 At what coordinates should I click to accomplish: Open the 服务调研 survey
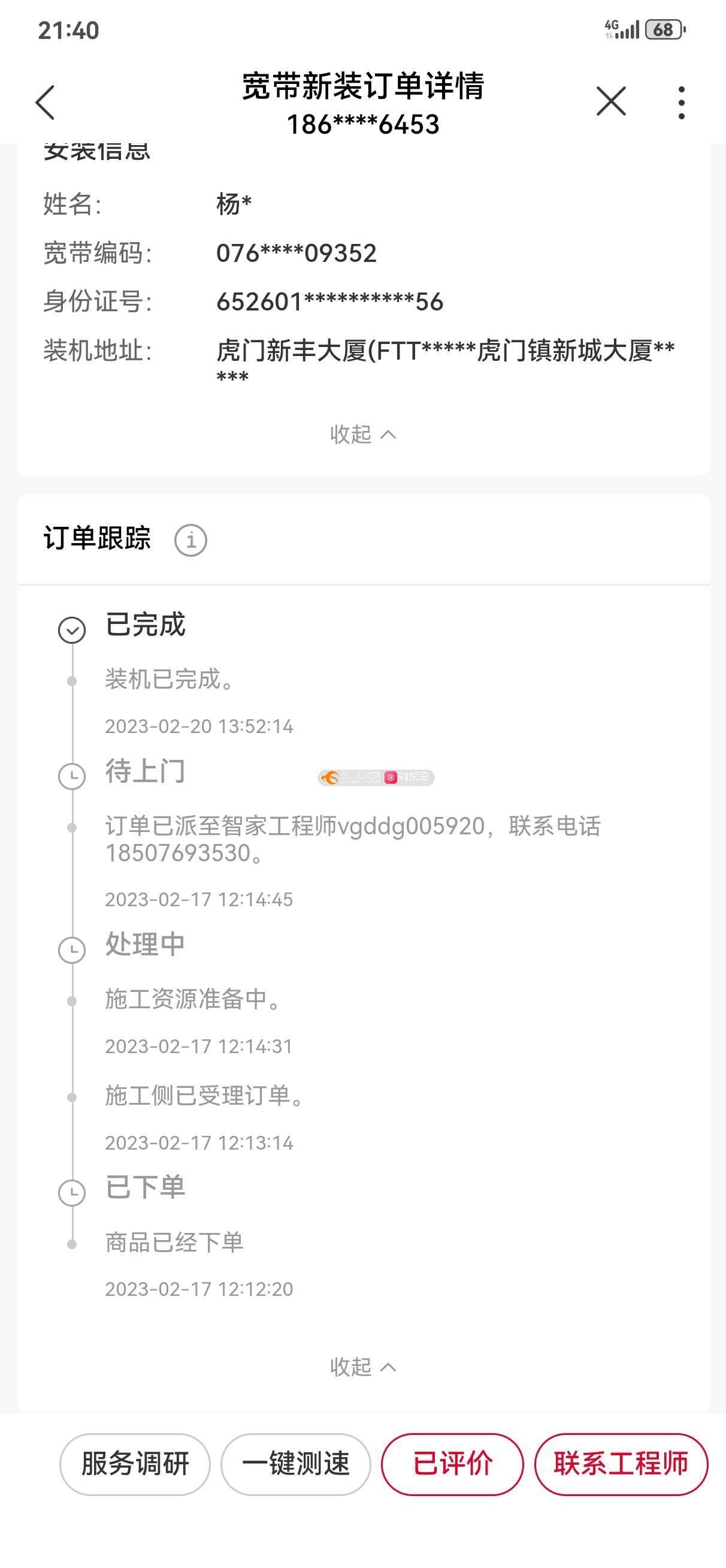click(135, 1464)
